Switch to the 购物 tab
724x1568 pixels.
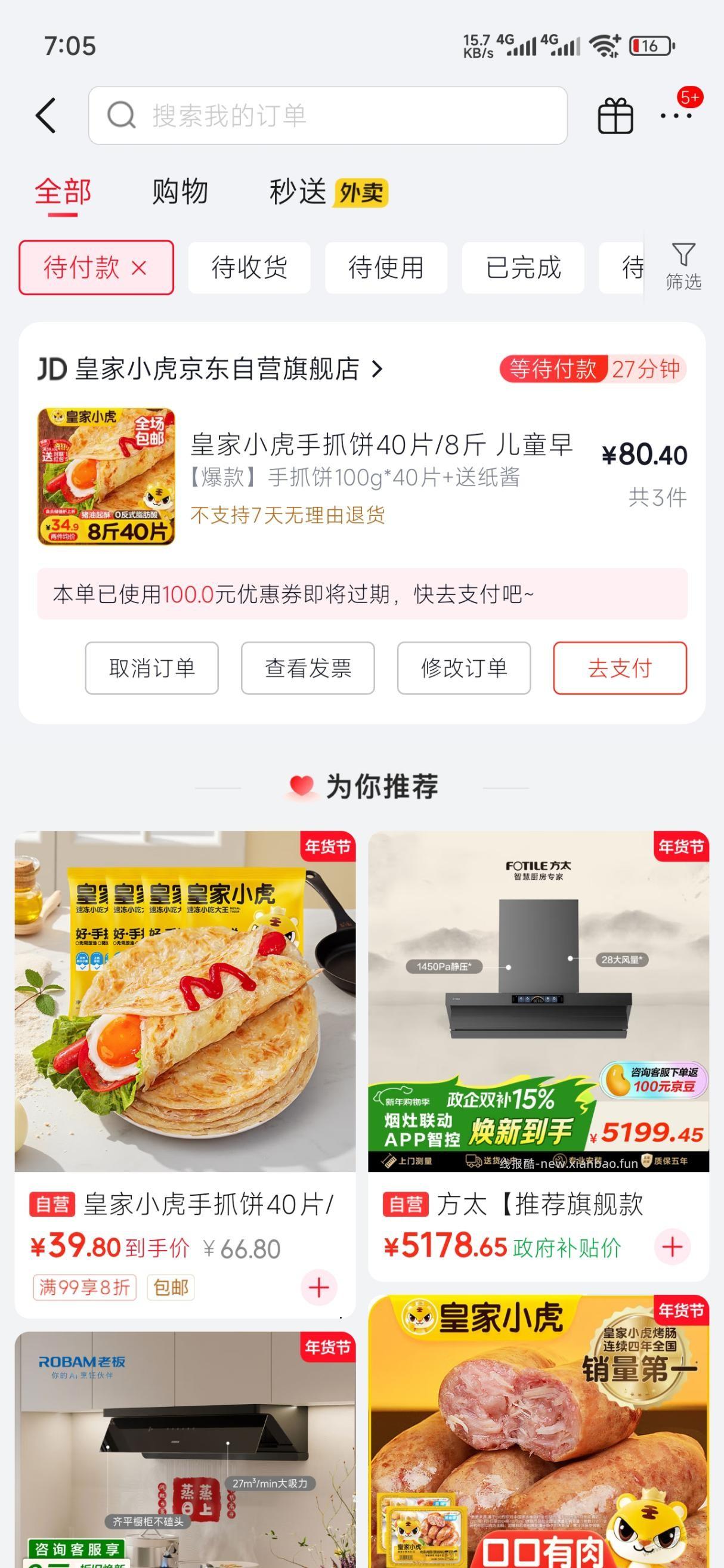180,191
